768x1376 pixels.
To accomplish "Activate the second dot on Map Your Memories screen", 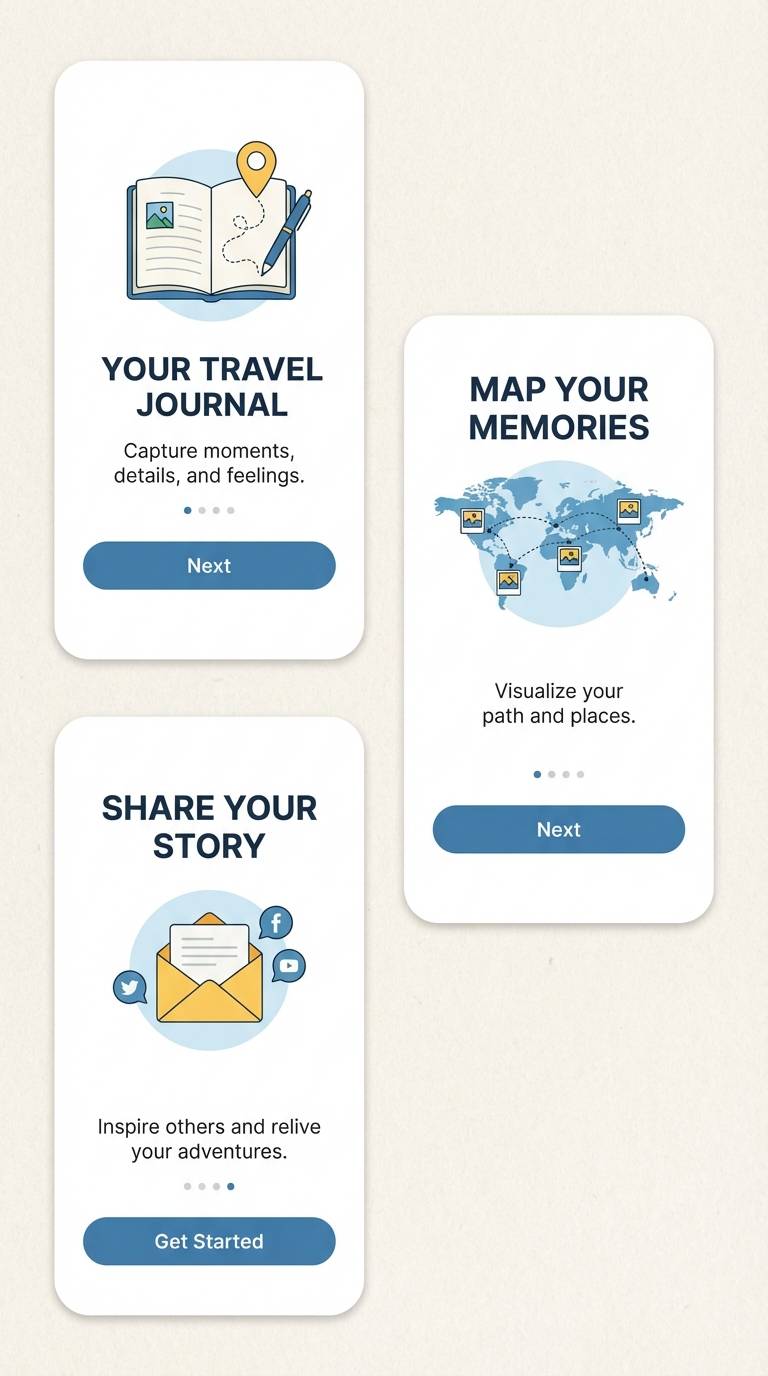I will pos(552,774).
